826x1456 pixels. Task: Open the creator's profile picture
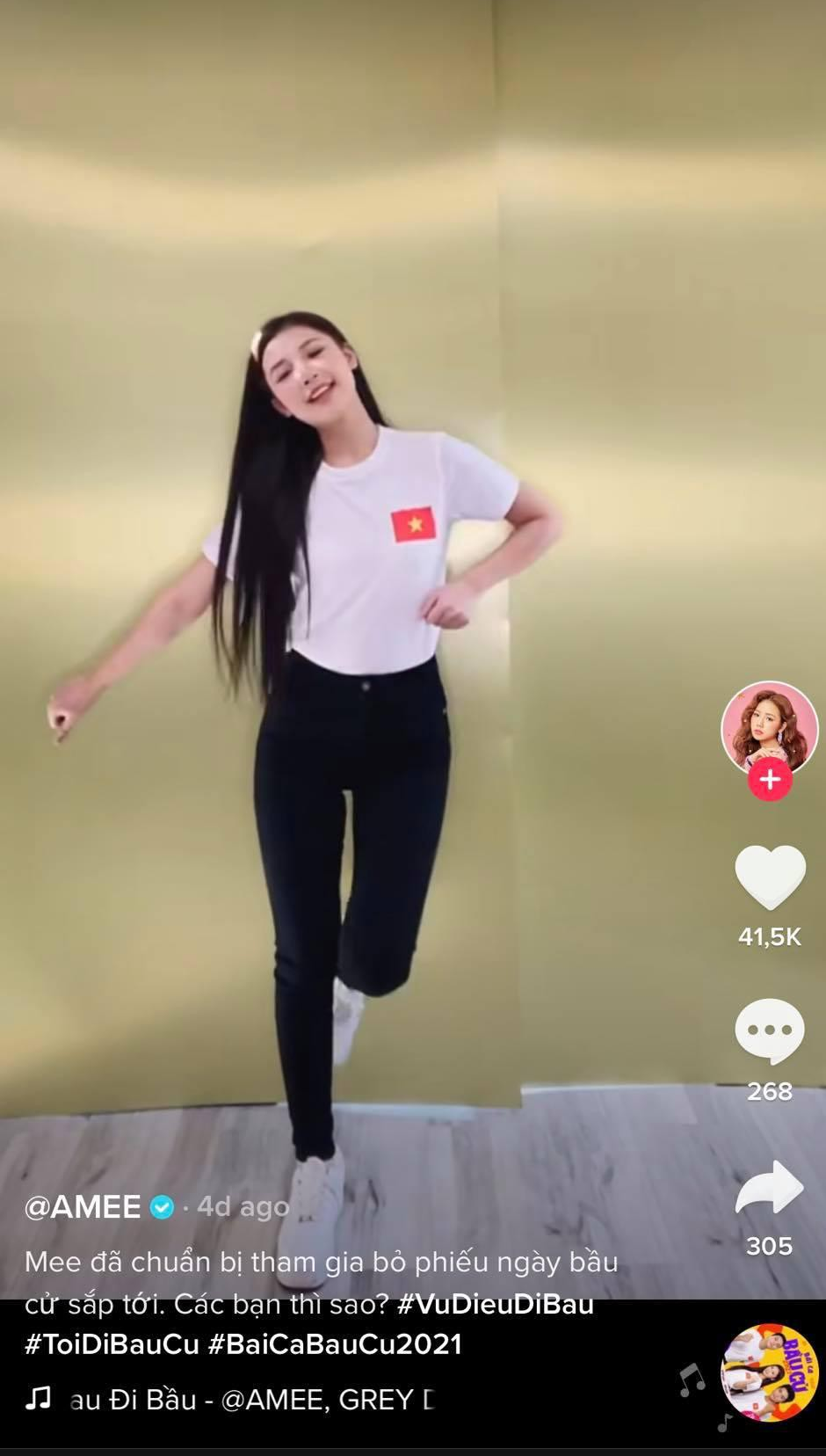(769, 726)
